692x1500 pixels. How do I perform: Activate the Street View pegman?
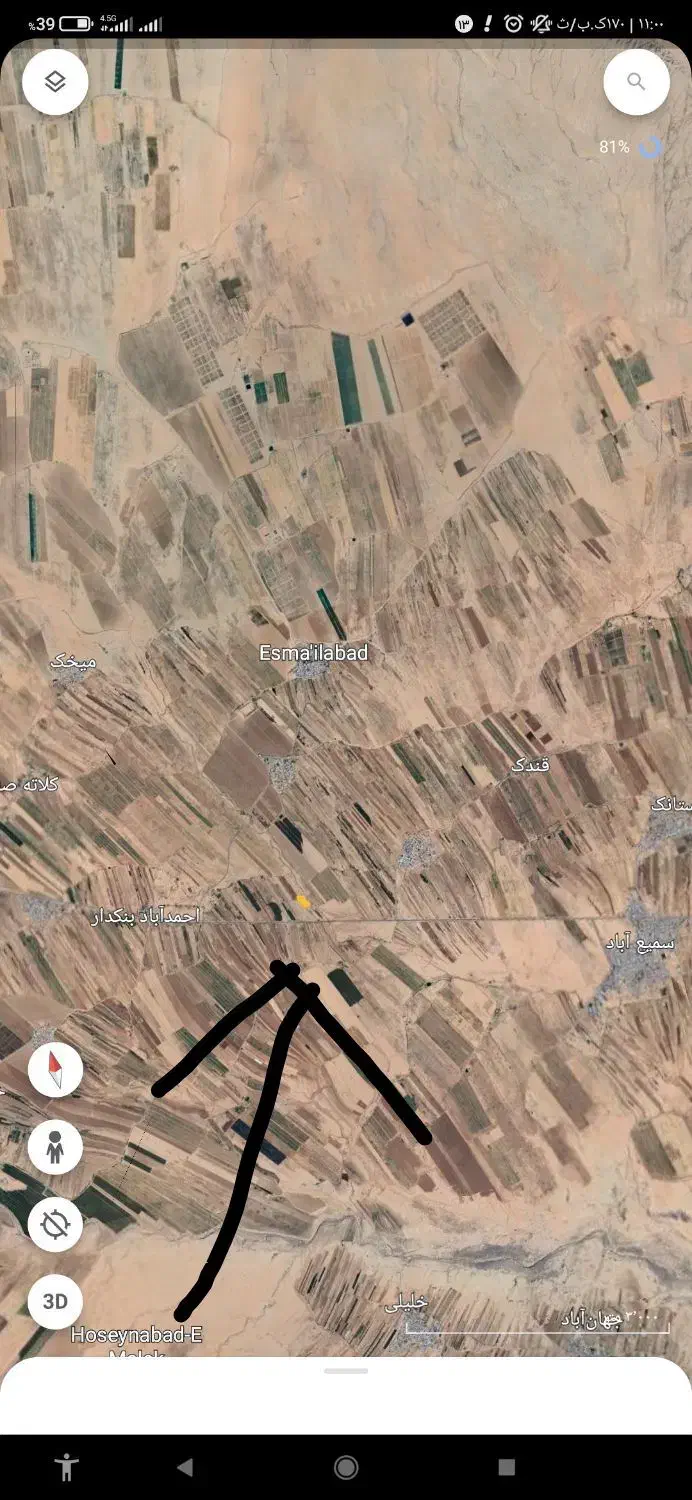click(55, 1147)
